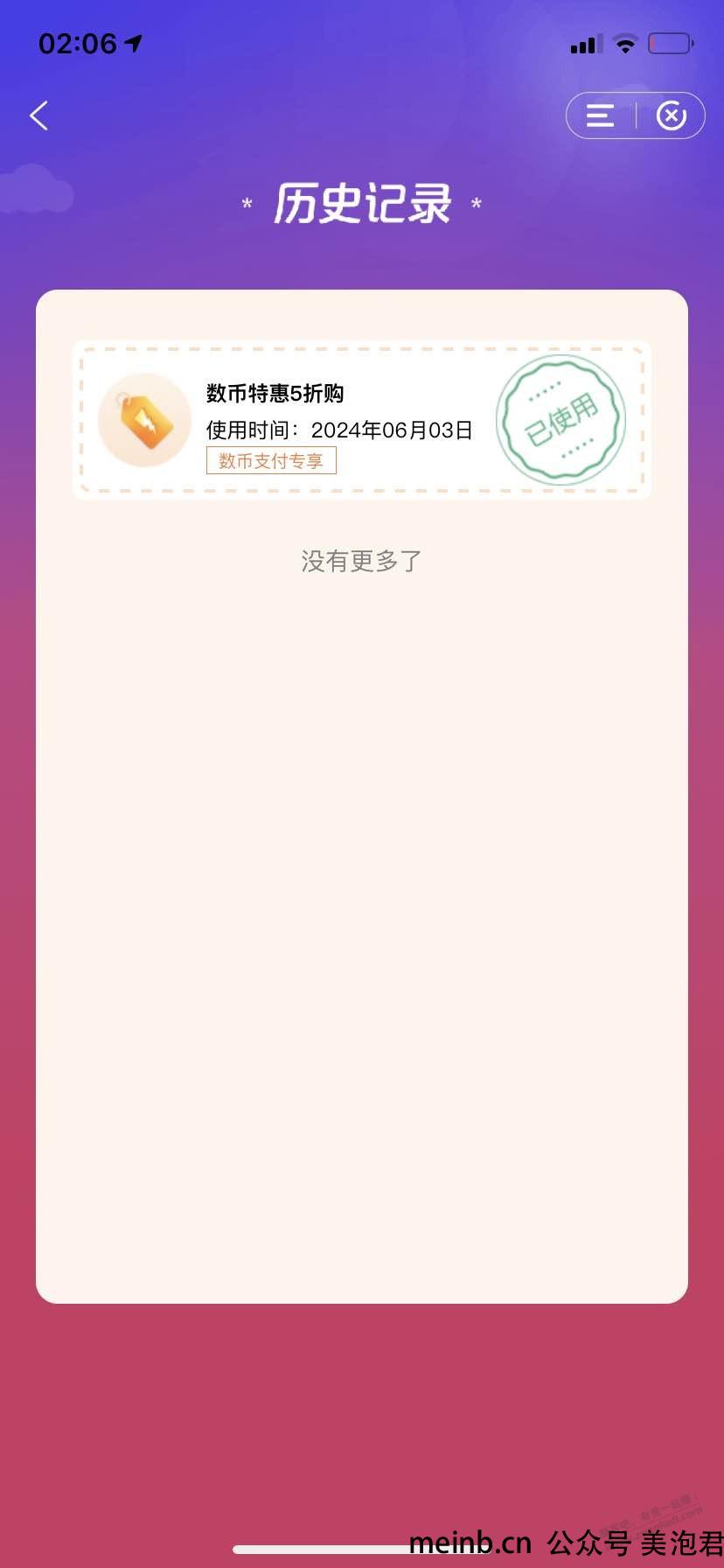Open the 数币特惠5折购 used coupon card
This screenshot has width=724, height=1568.
[361, 420]
